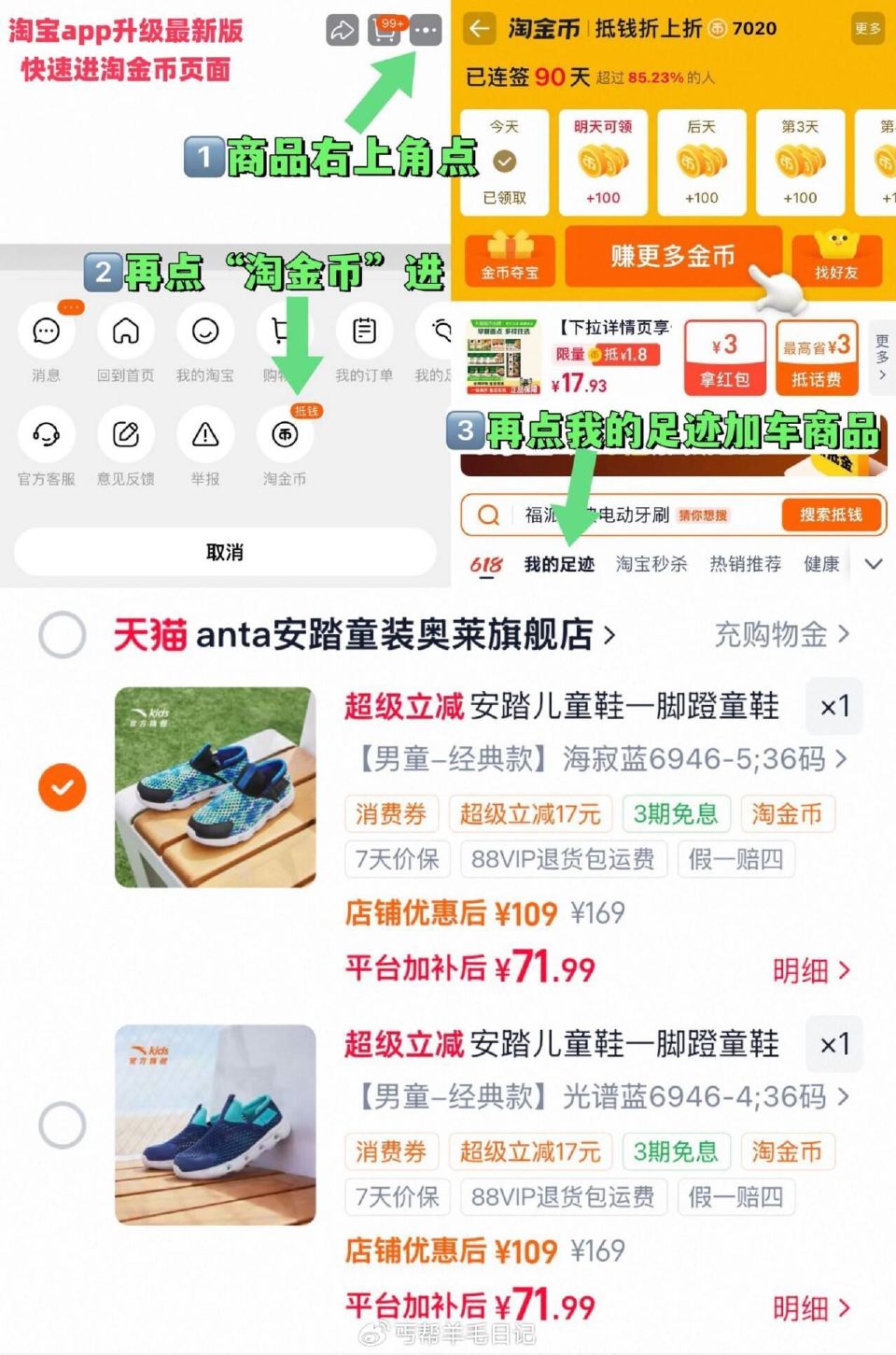Tap the back arrow on 淘金币 page
The width and height of the screenshot is (896, 1355).
pyautogui.click(x=481, y=29)
